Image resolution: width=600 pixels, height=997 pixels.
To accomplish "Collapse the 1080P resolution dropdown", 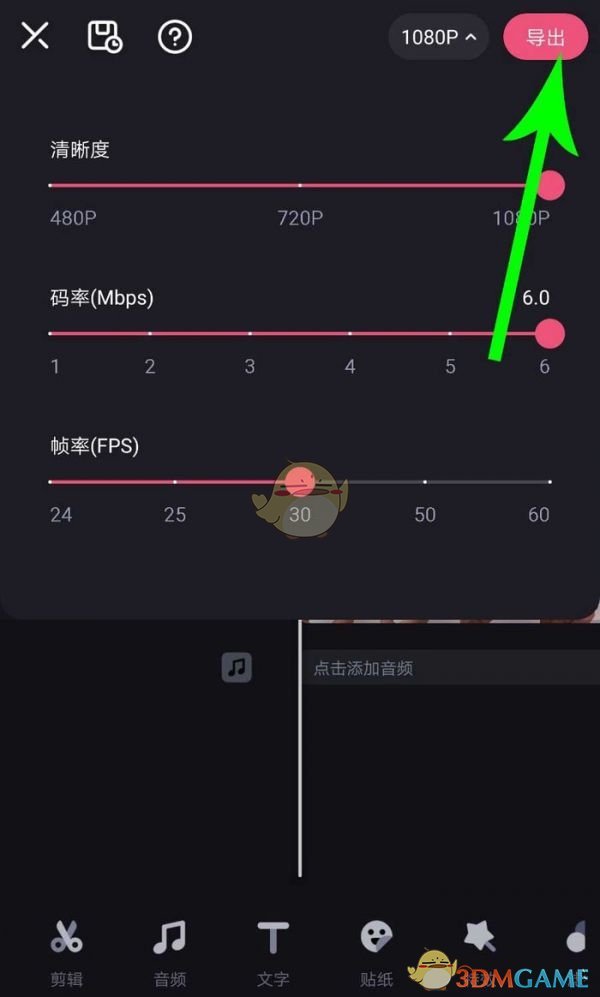I will click(438, 38).
